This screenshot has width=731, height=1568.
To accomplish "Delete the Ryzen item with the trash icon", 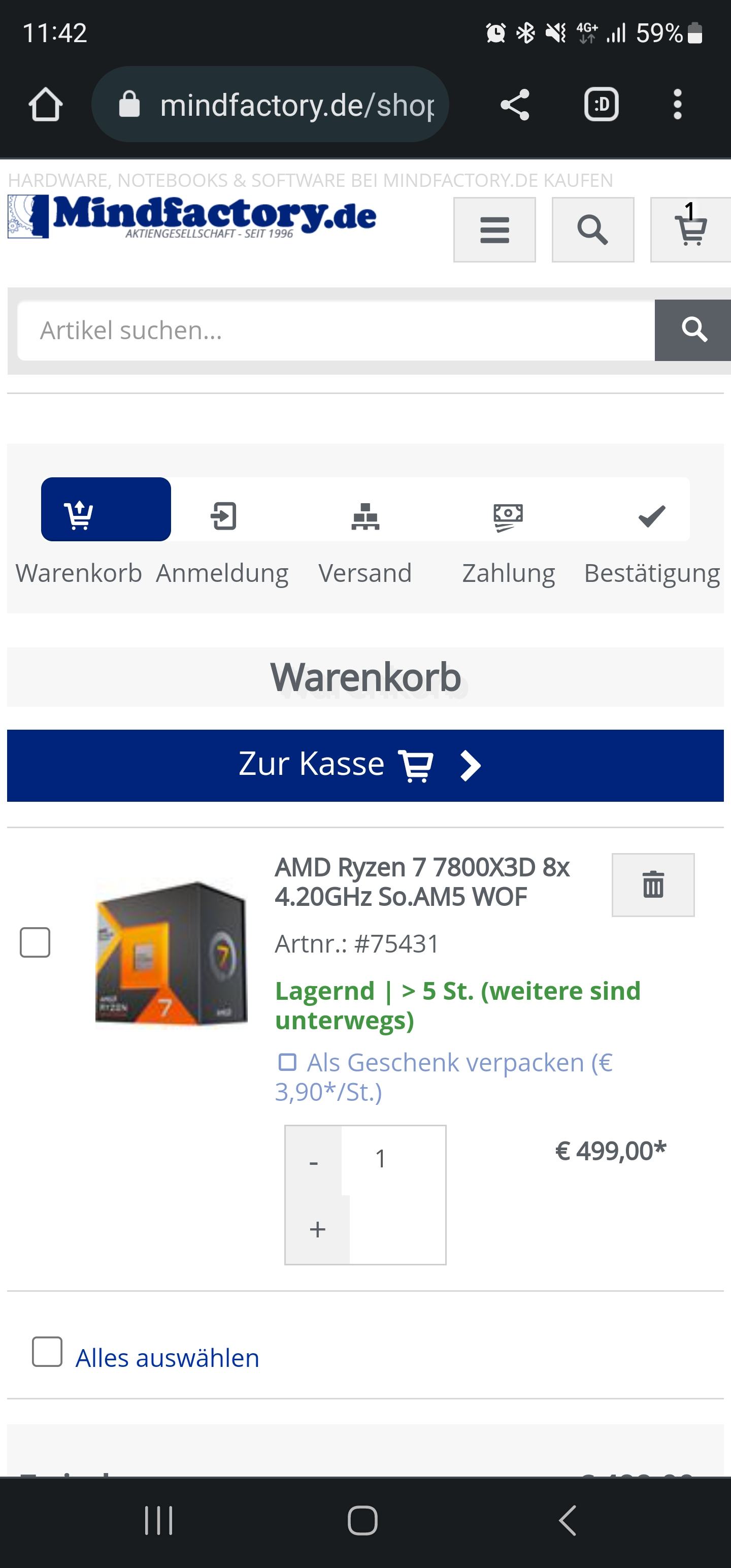I will 653,885.
